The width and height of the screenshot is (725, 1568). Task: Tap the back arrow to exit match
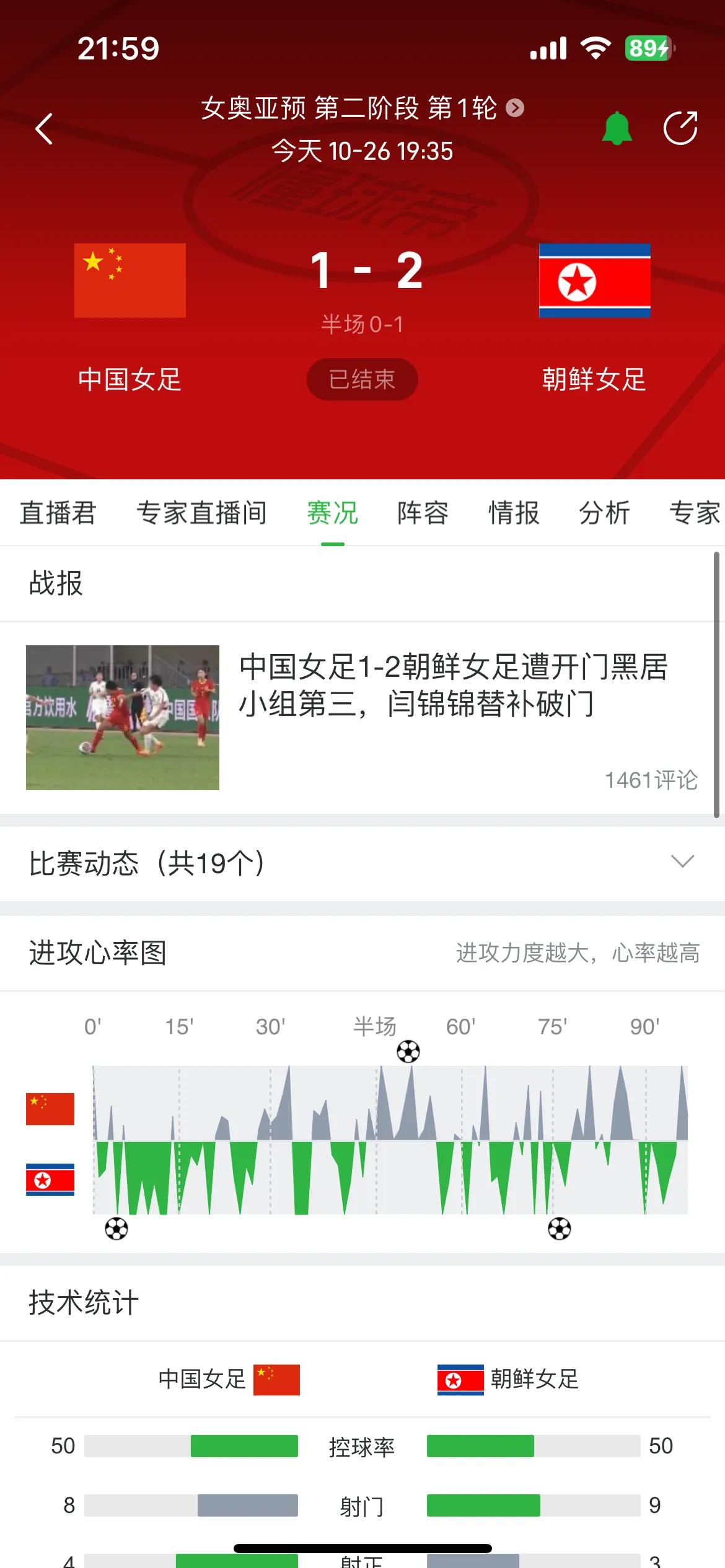click(x=43, y=128)
